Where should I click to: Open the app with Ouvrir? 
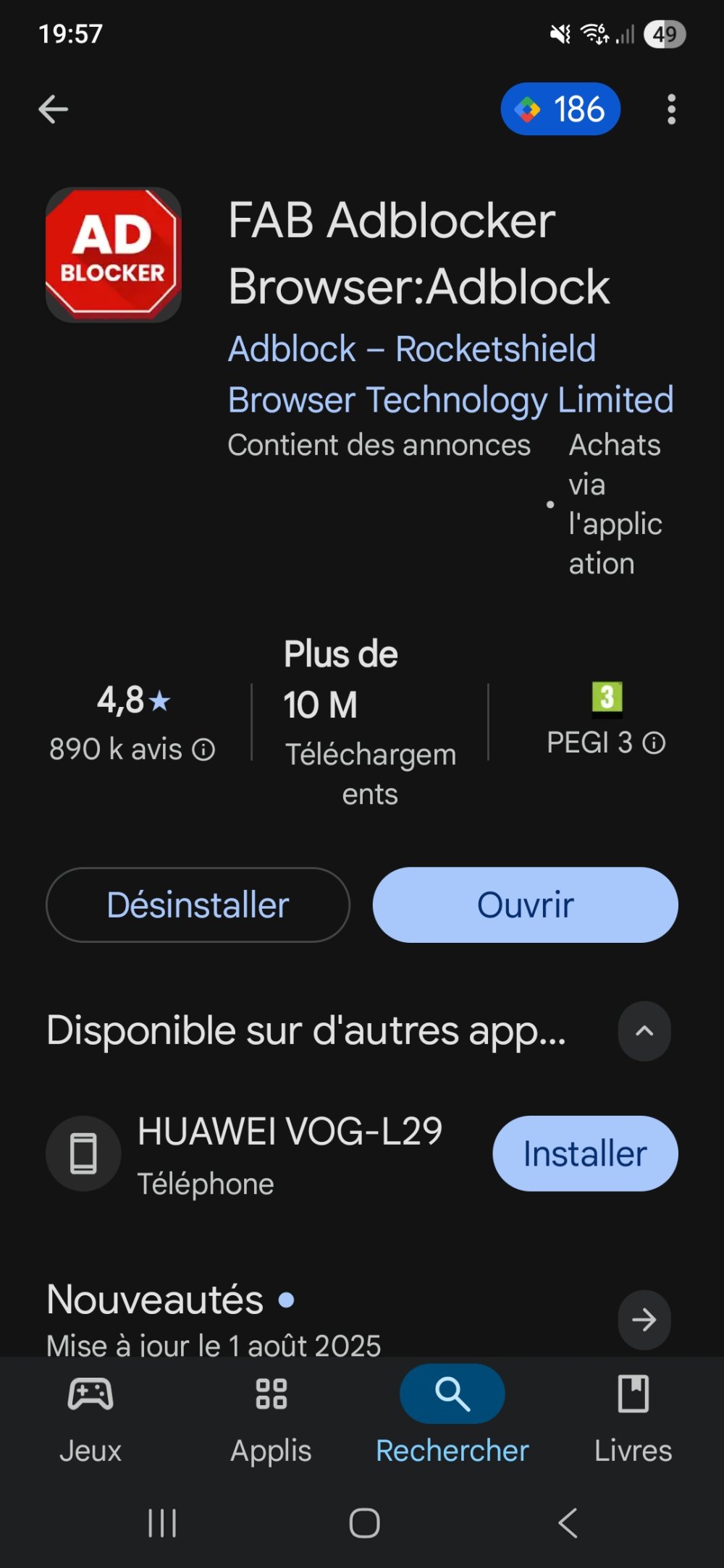[x=525, y=905]
